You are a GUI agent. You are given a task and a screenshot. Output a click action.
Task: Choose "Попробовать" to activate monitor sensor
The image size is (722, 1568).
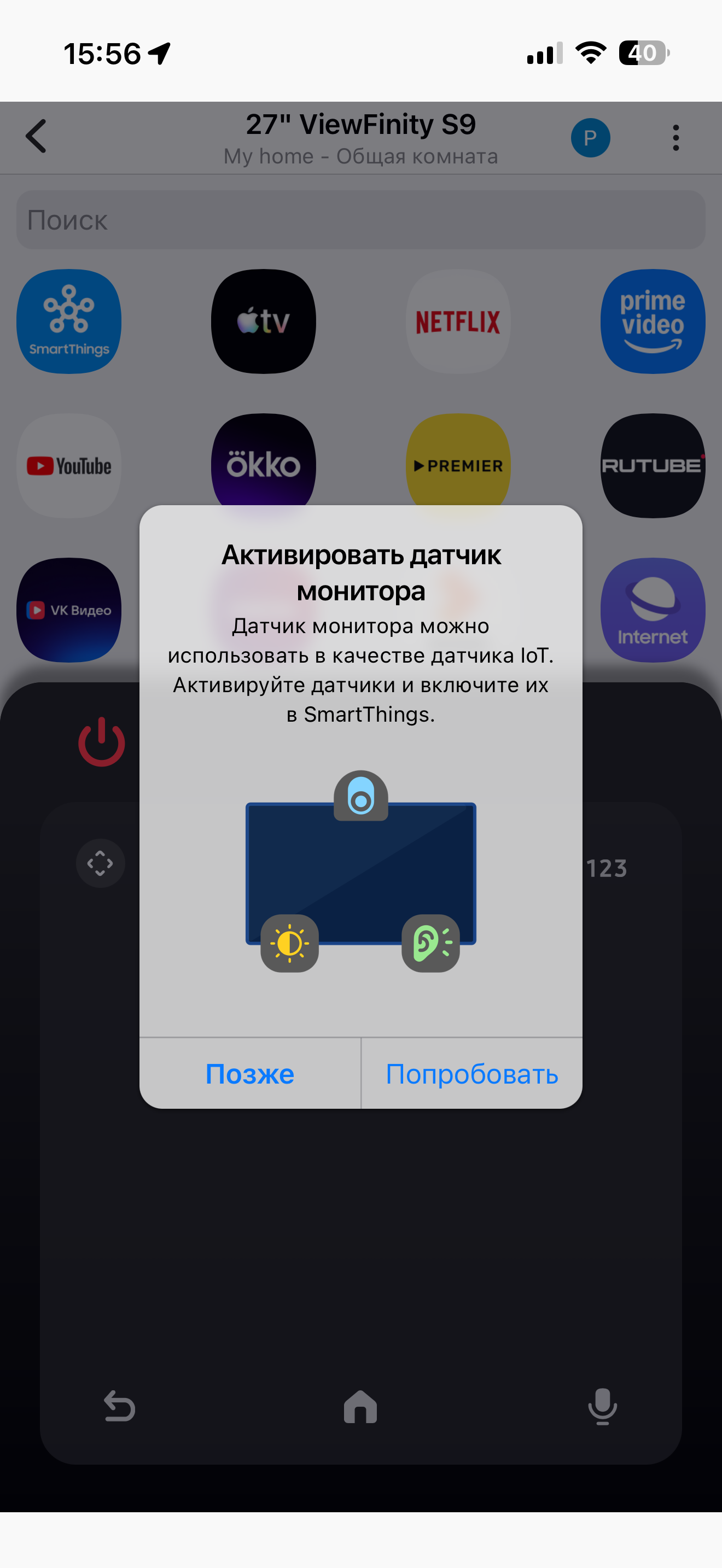click(x=472, y=1074)
